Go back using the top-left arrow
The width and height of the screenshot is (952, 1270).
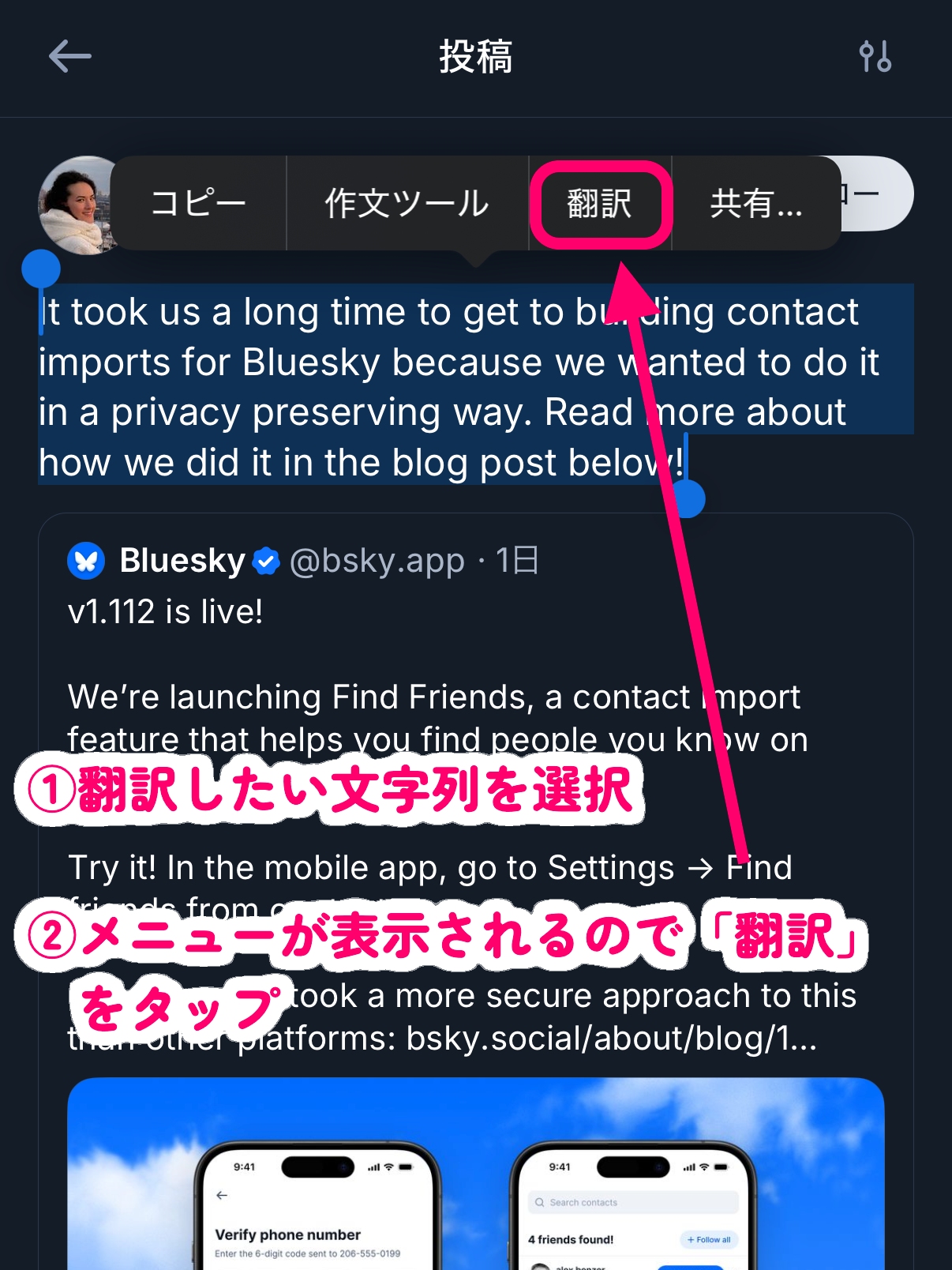pyautogui.click(x=69, y=57)
